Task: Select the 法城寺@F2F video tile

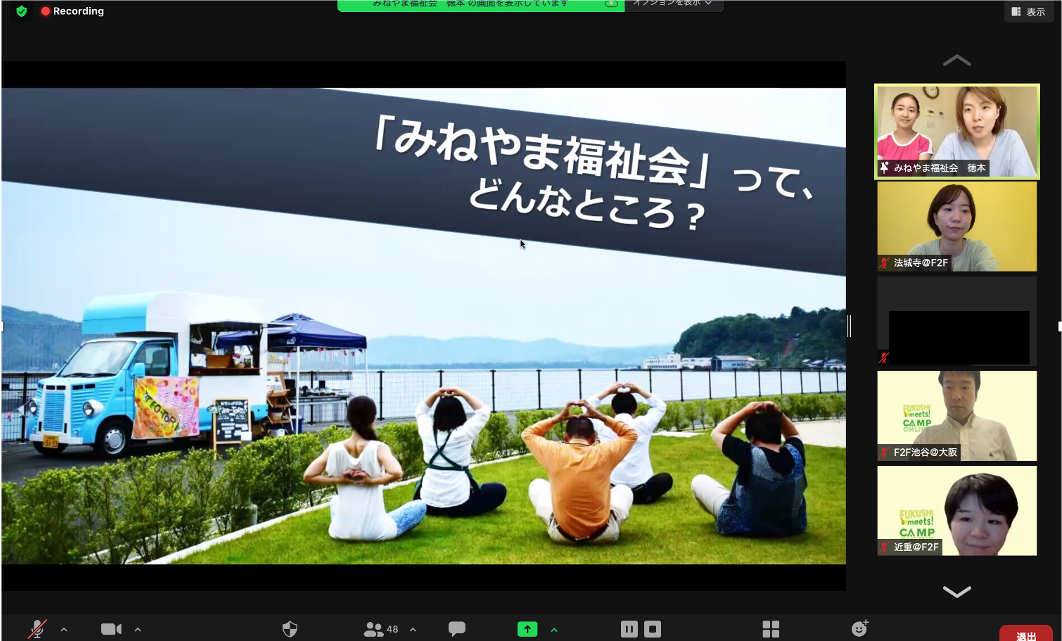Action: coord(957,226)
